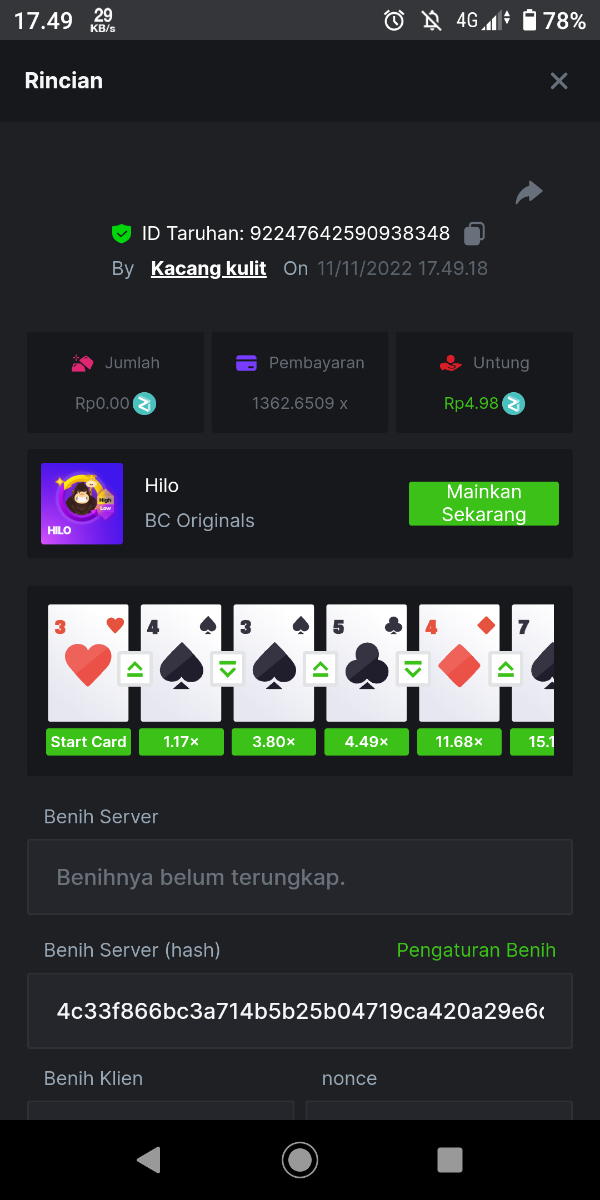Tap Mainkan Sekarang to play Hilo

483,504
